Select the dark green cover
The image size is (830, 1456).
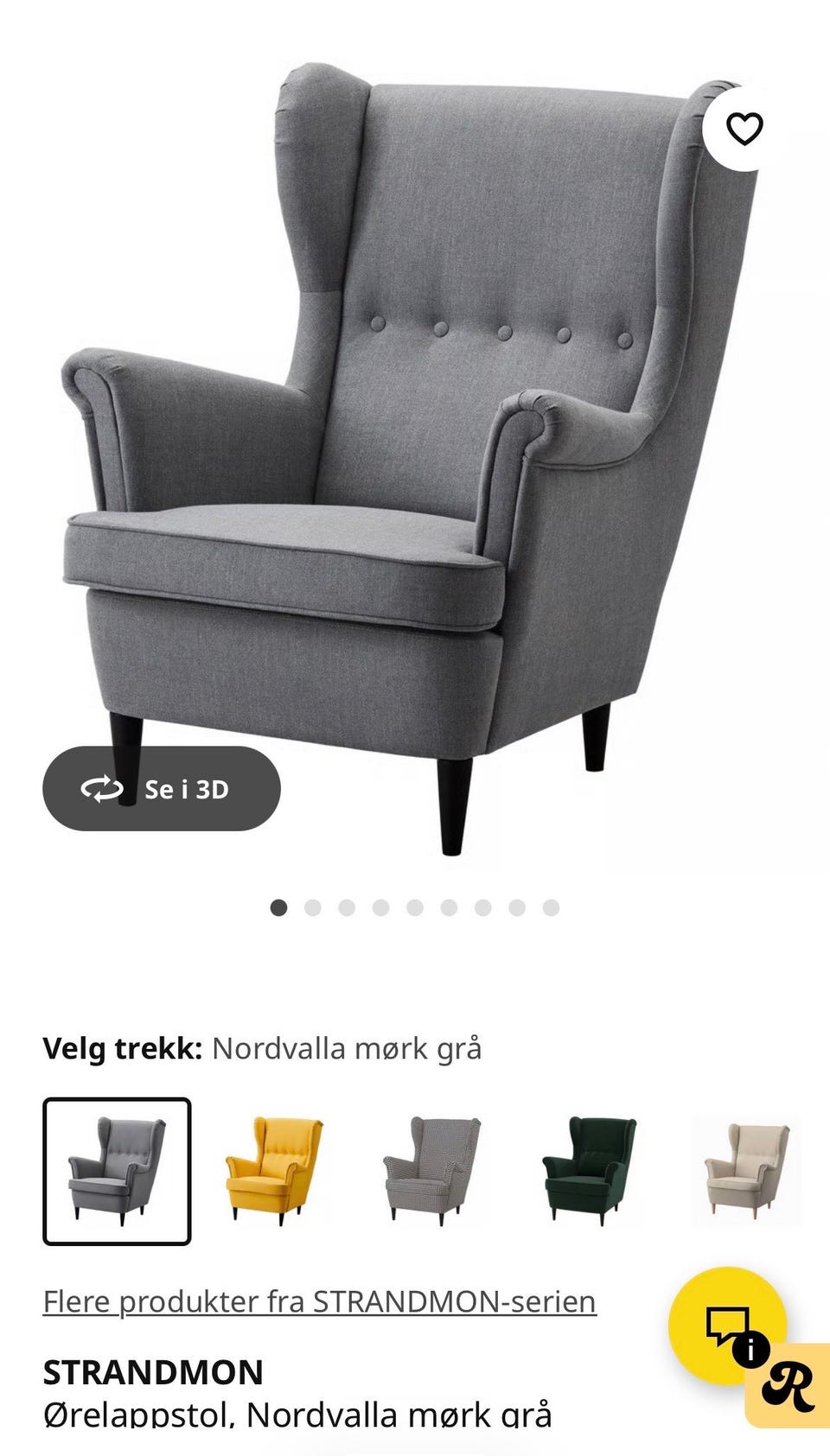[590, 1171]
